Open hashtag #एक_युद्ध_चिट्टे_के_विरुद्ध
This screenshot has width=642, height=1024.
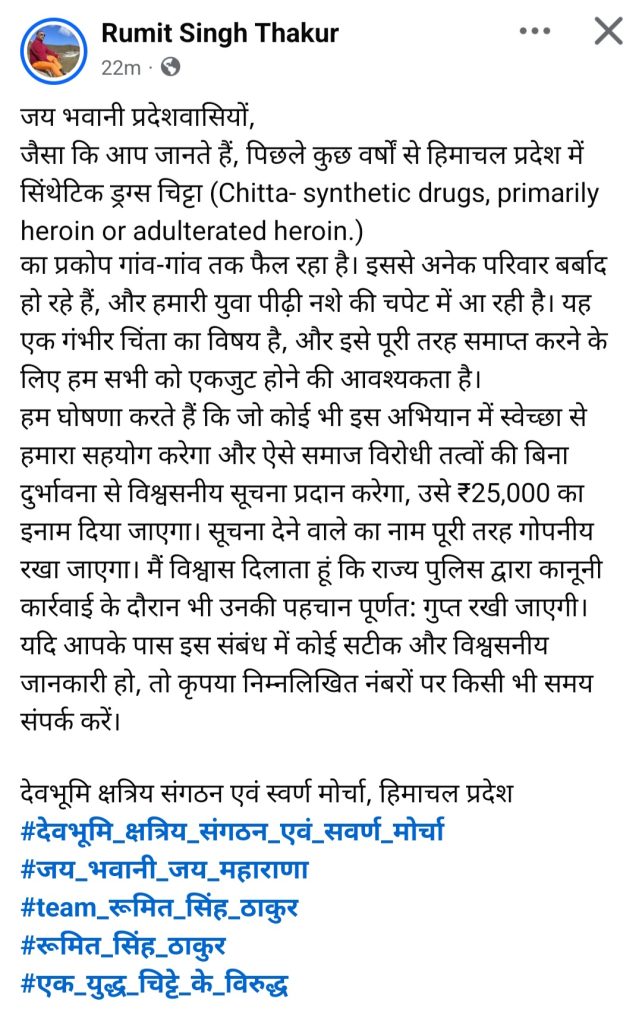click(x=155, y=984)
